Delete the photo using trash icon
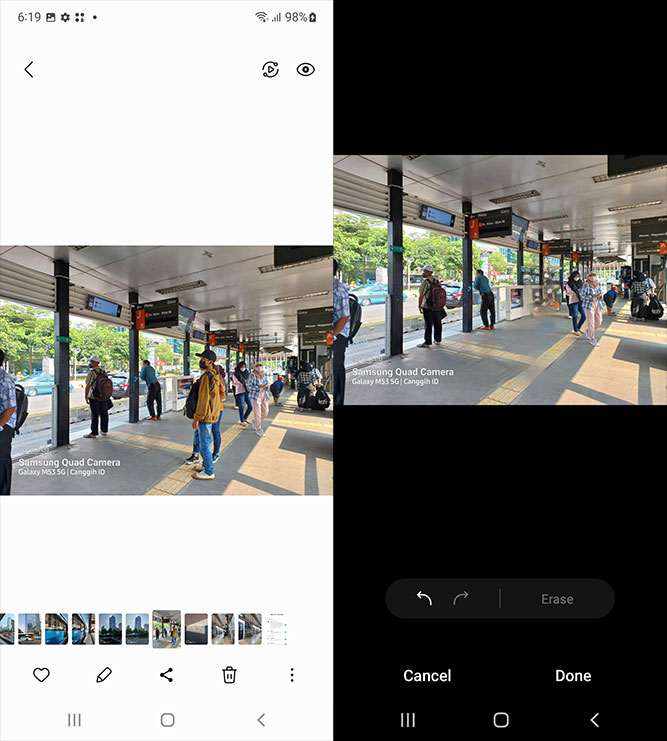The image size is (667, 741). (x=229, y=675)
